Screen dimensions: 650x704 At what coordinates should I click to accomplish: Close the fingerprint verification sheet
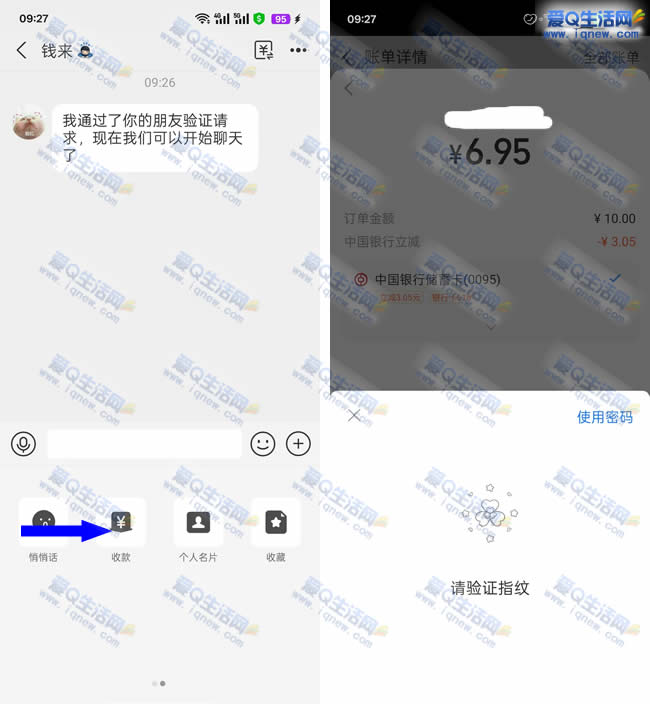354,415
